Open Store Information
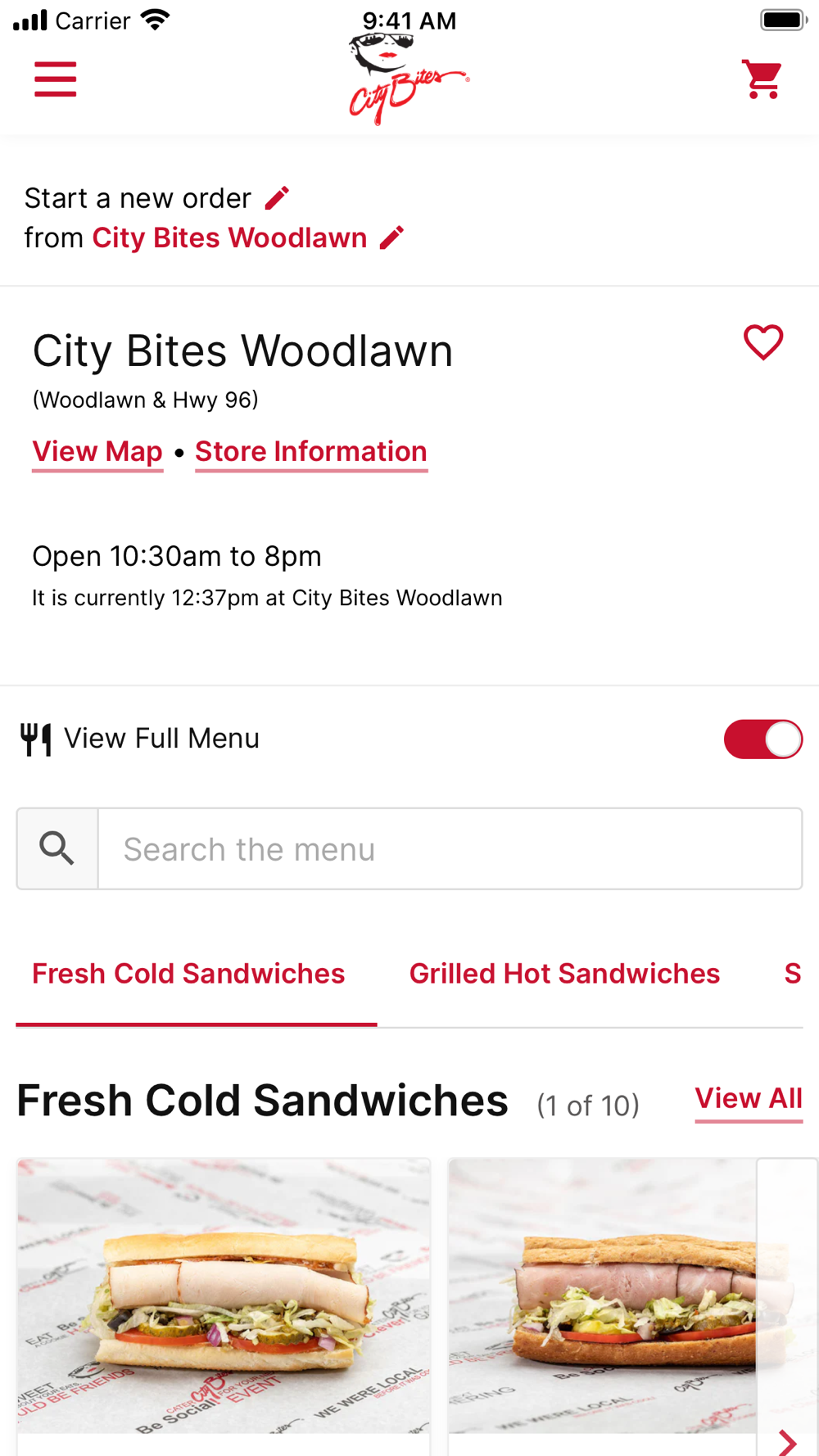This screenshot has width=819, height=1456. (311, 451)
